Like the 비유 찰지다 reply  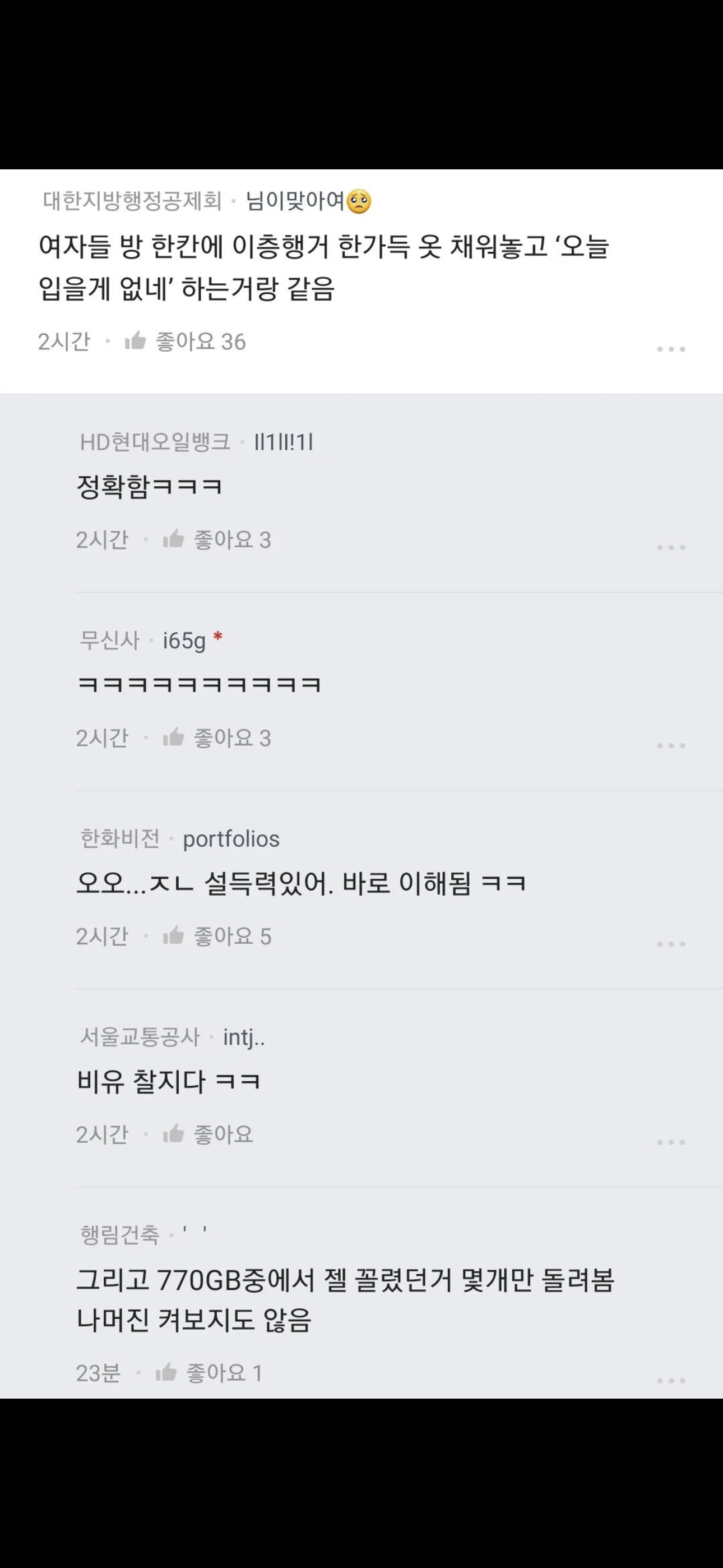[173, 1134]
